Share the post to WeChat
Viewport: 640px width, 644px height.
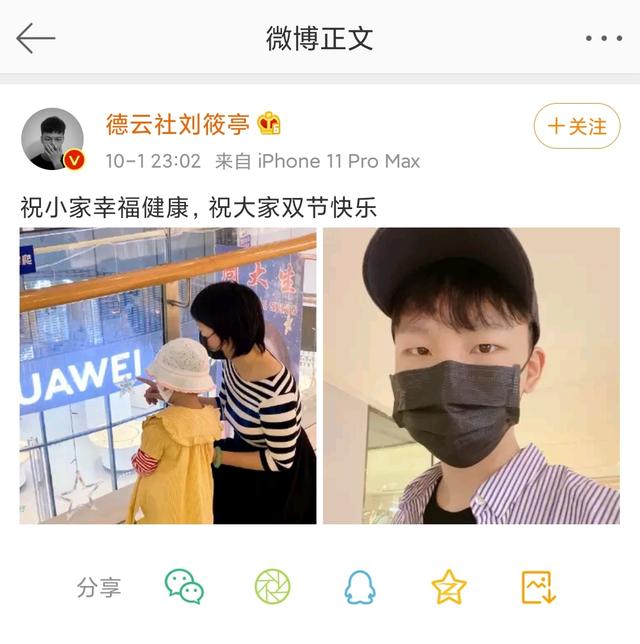(x=184, y=586)
